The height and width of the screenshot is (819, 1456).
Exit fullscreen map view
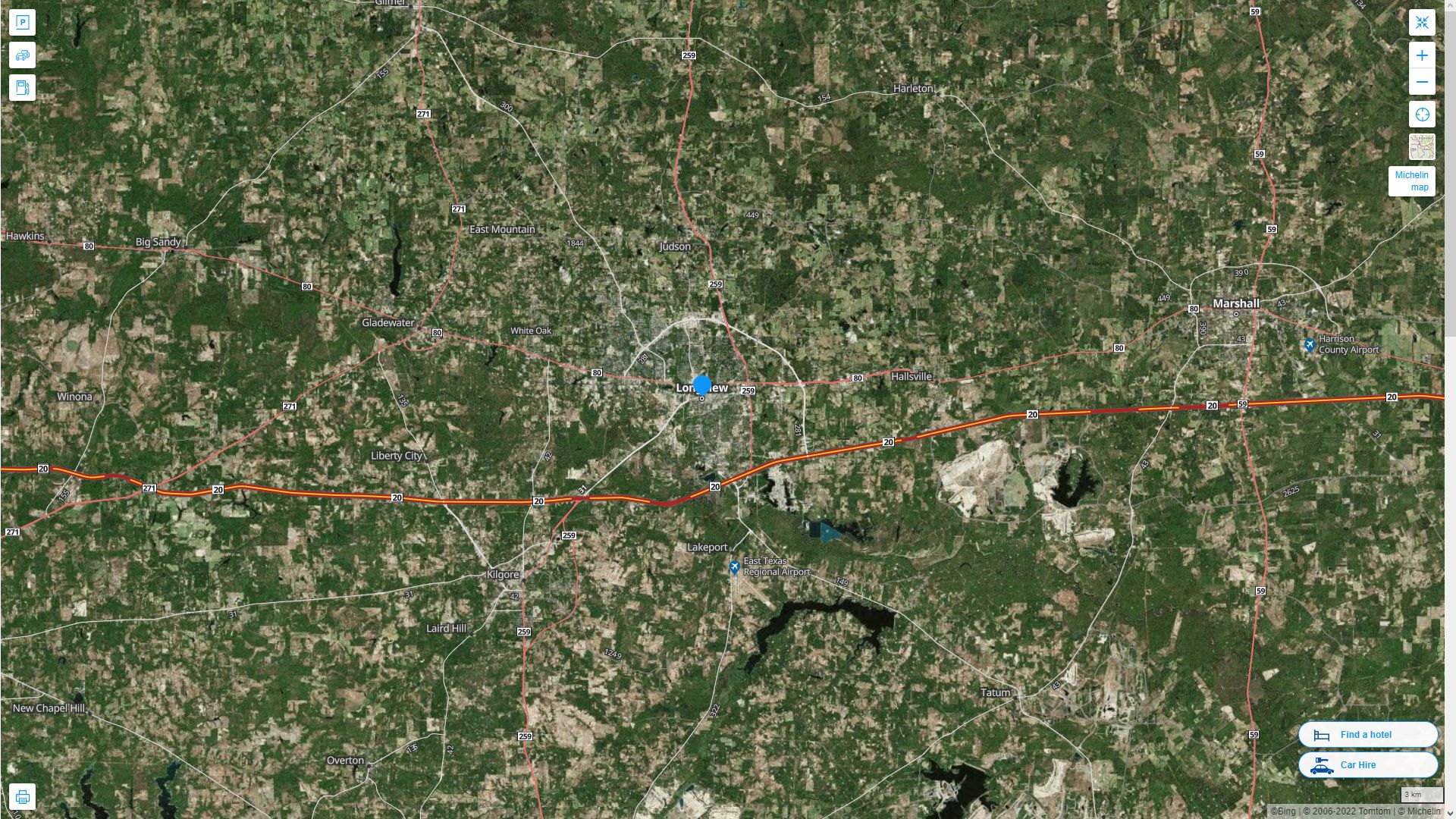pos(1422,22)
